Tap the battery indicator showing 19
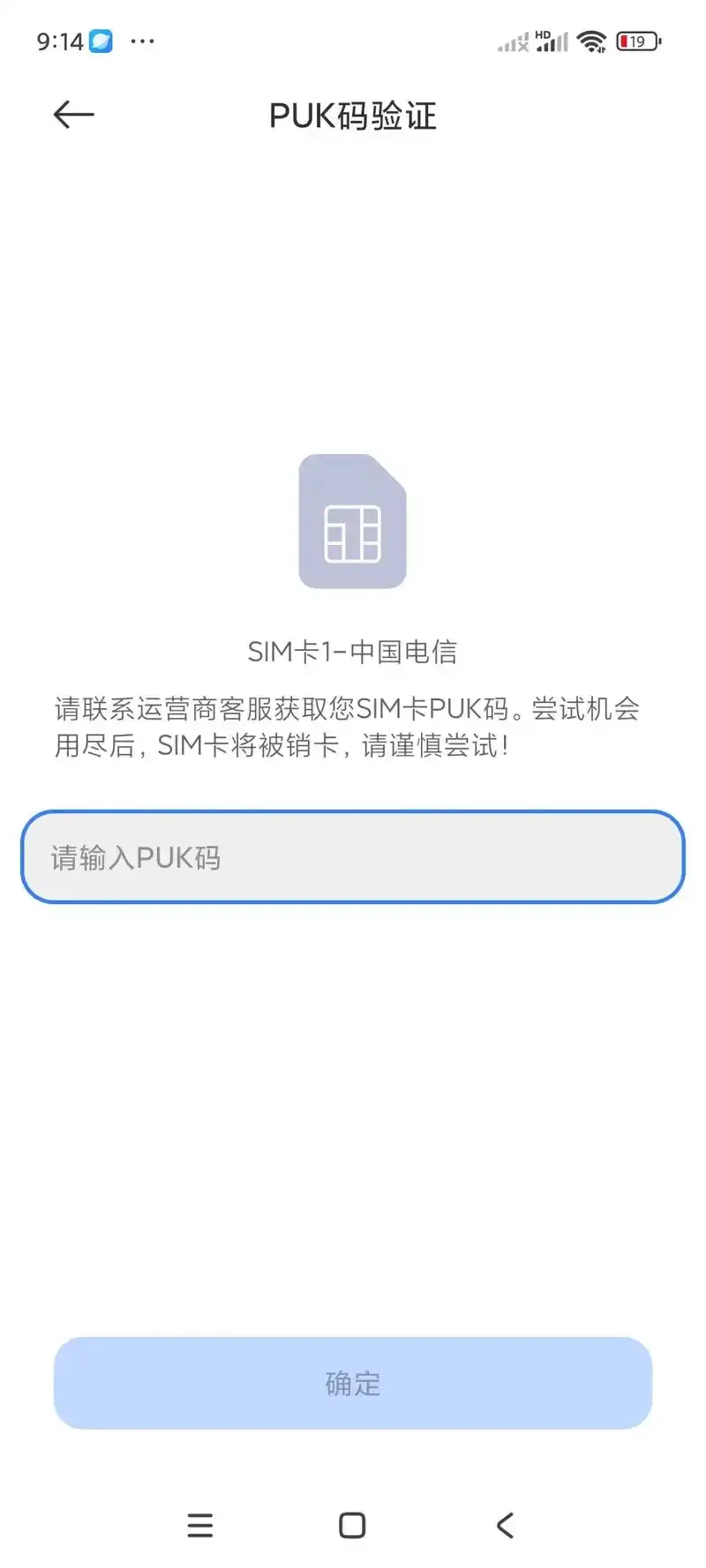 pyautogui.click(x=637, y=41)
